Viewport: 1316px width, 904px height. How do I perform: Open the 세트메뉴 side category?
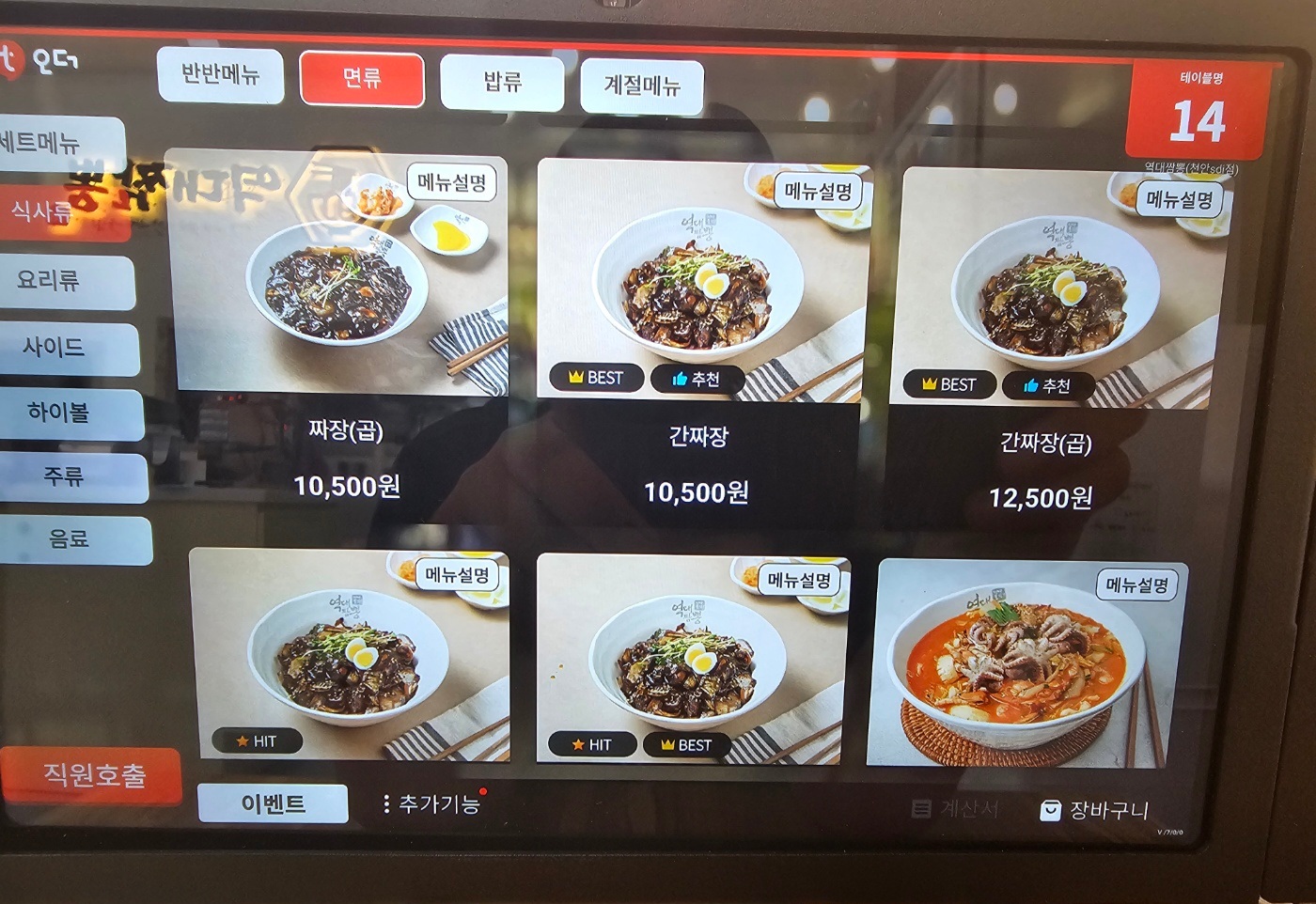(56, 143)
